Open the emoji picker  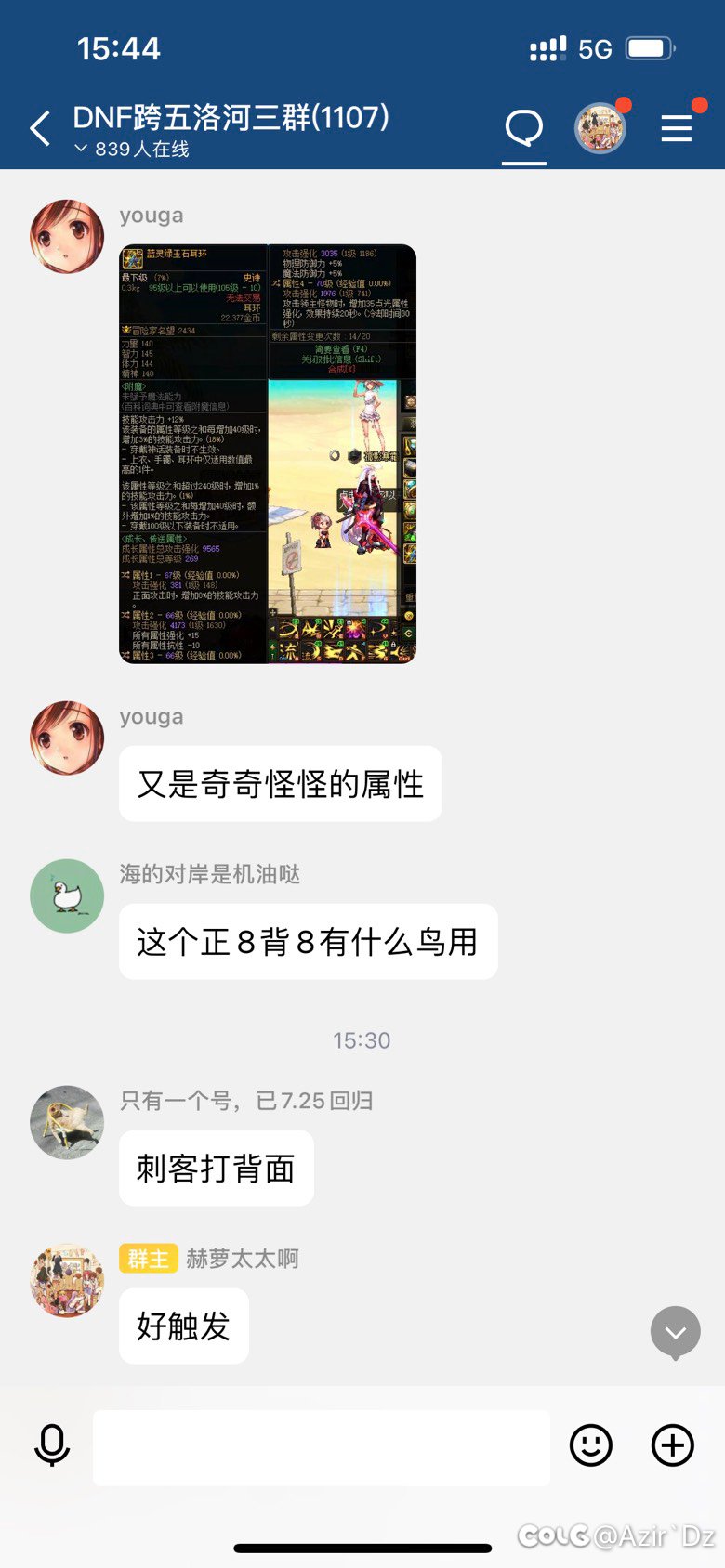click(x=591, y=1445)
